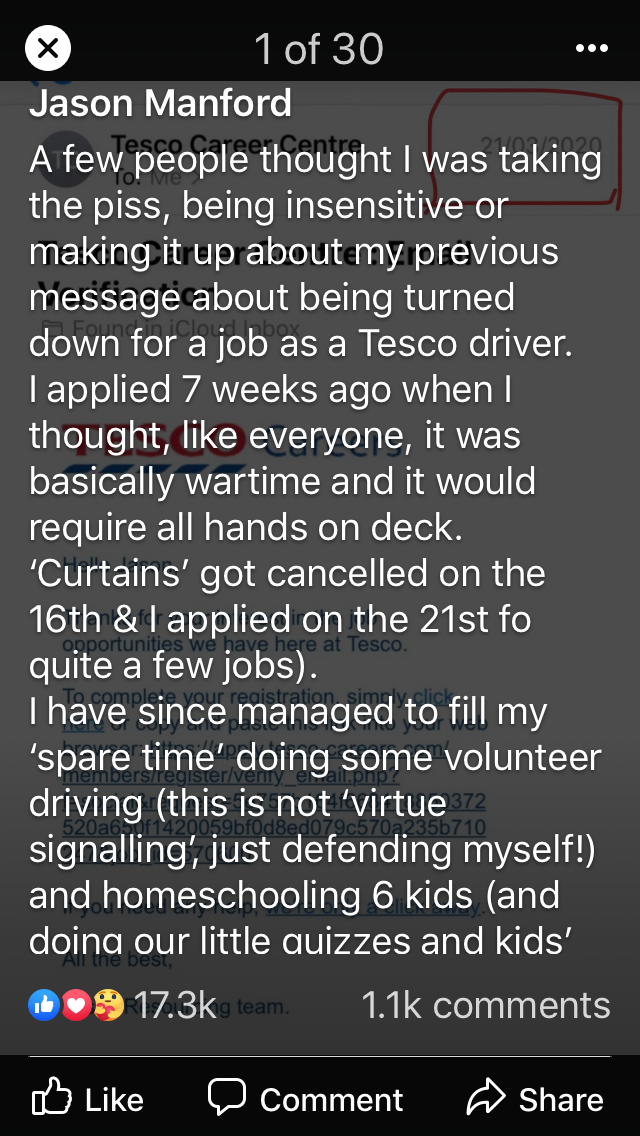The width and height of the screenshot is (640, 1136).
Task: Like Jason Manford's post
Action: (x=89, y=1099)
